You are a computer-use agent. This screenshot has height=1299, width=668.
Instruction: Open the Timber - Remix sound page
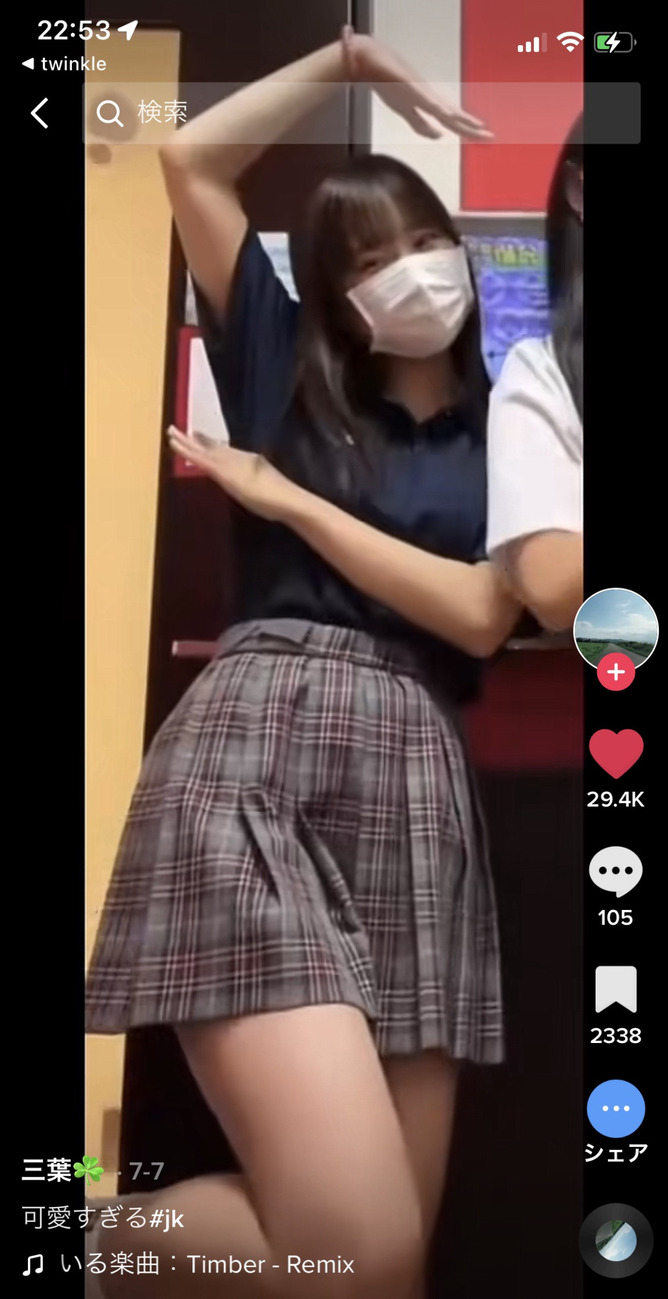(270, 1265)
